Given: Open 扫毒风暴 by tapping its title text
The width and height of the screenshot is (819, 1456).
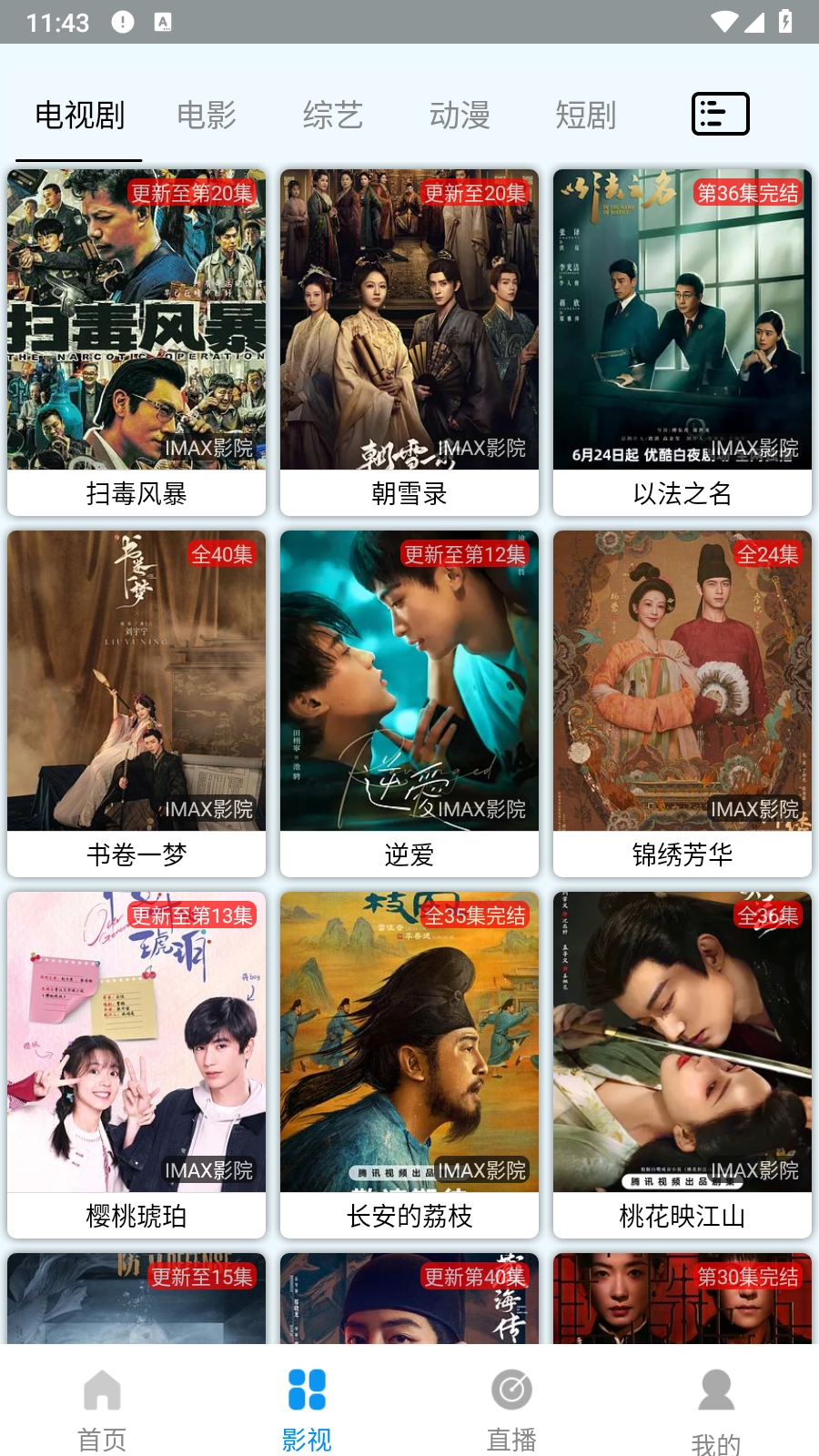Looking at the screenshot, I should pyautogui.click(x=136, y=494).
